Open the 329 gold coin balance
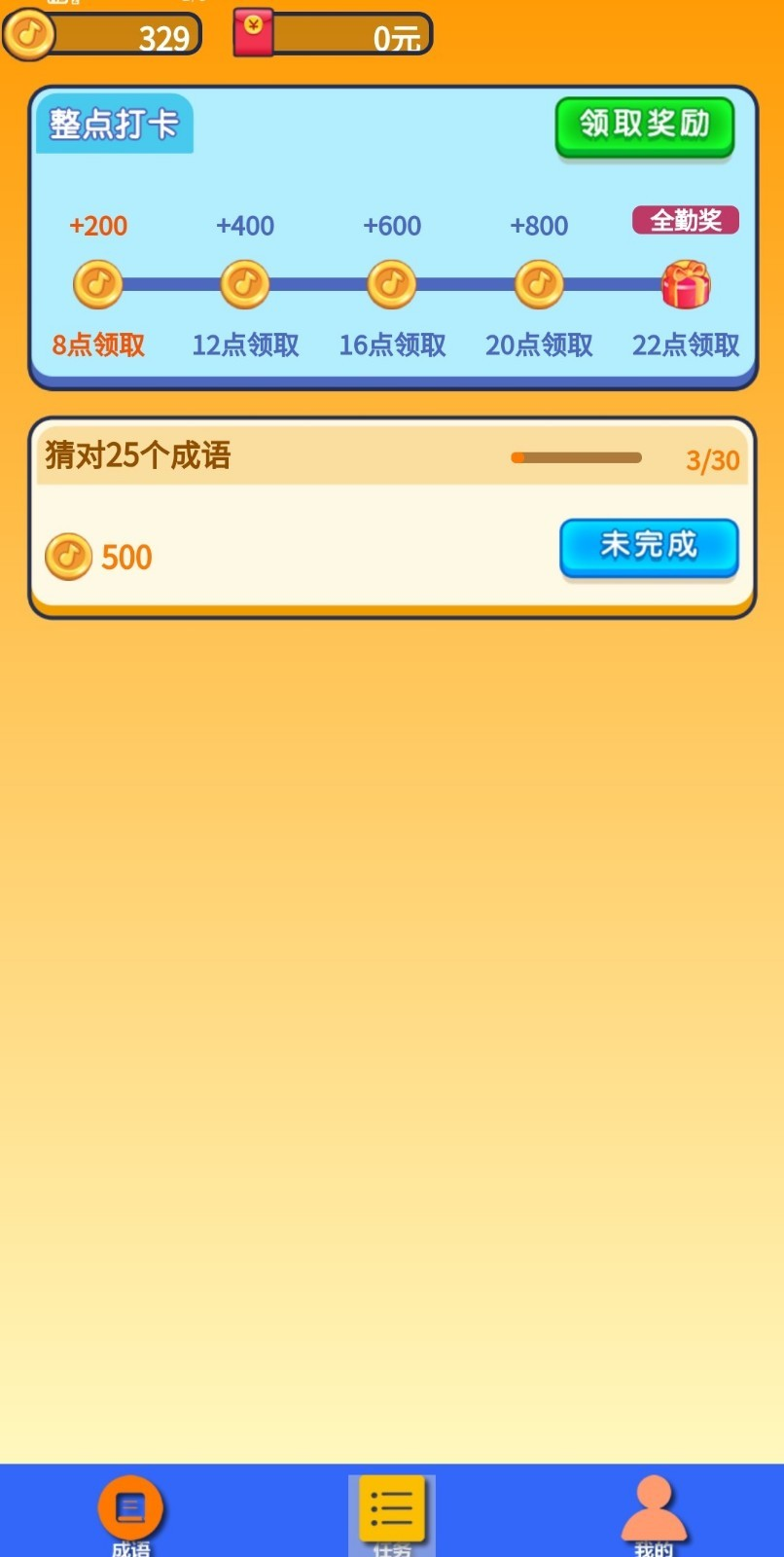This screenshot has height=1557, width=784. click(x=102, y=35)
